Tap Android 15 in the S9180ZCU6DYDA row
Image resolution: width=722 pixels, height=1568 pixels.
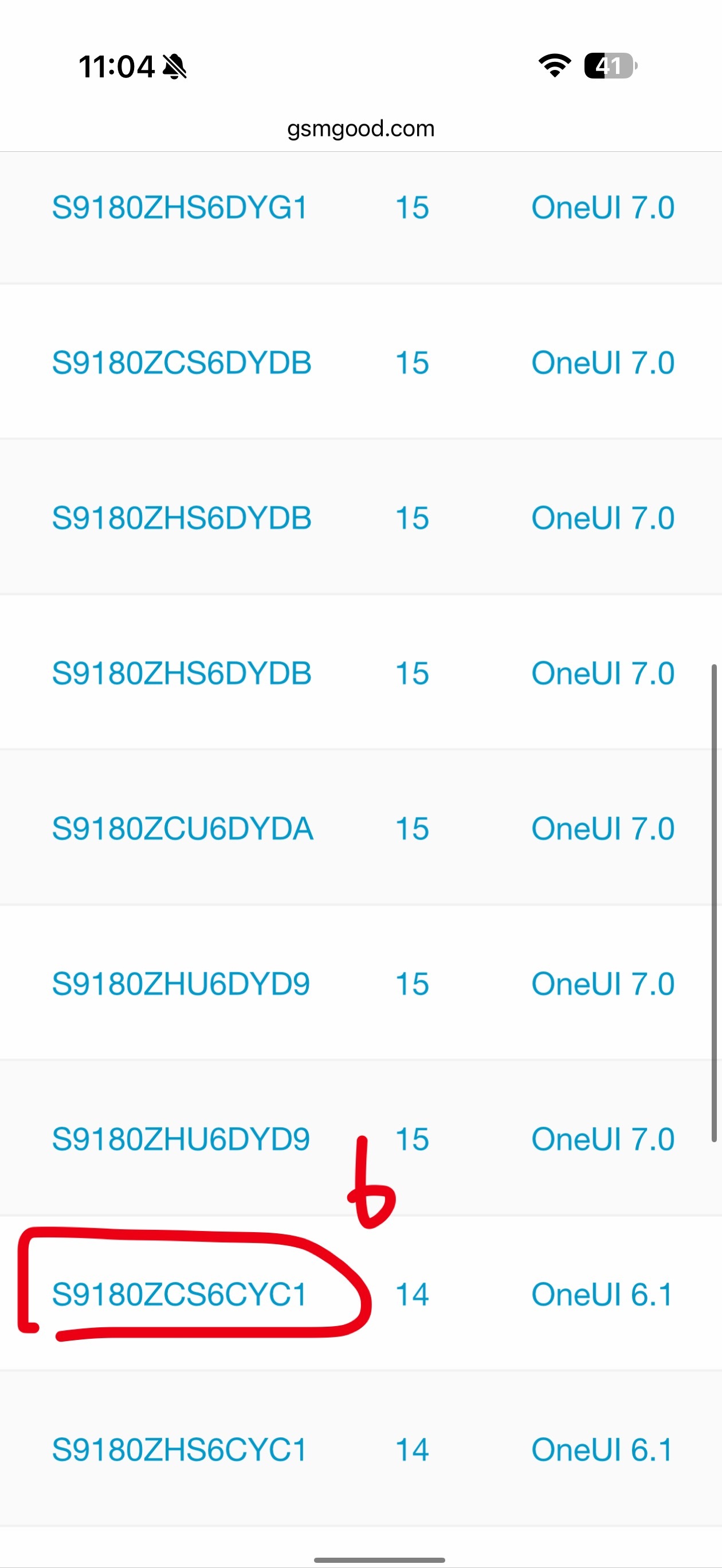click(x=412, y=829)
